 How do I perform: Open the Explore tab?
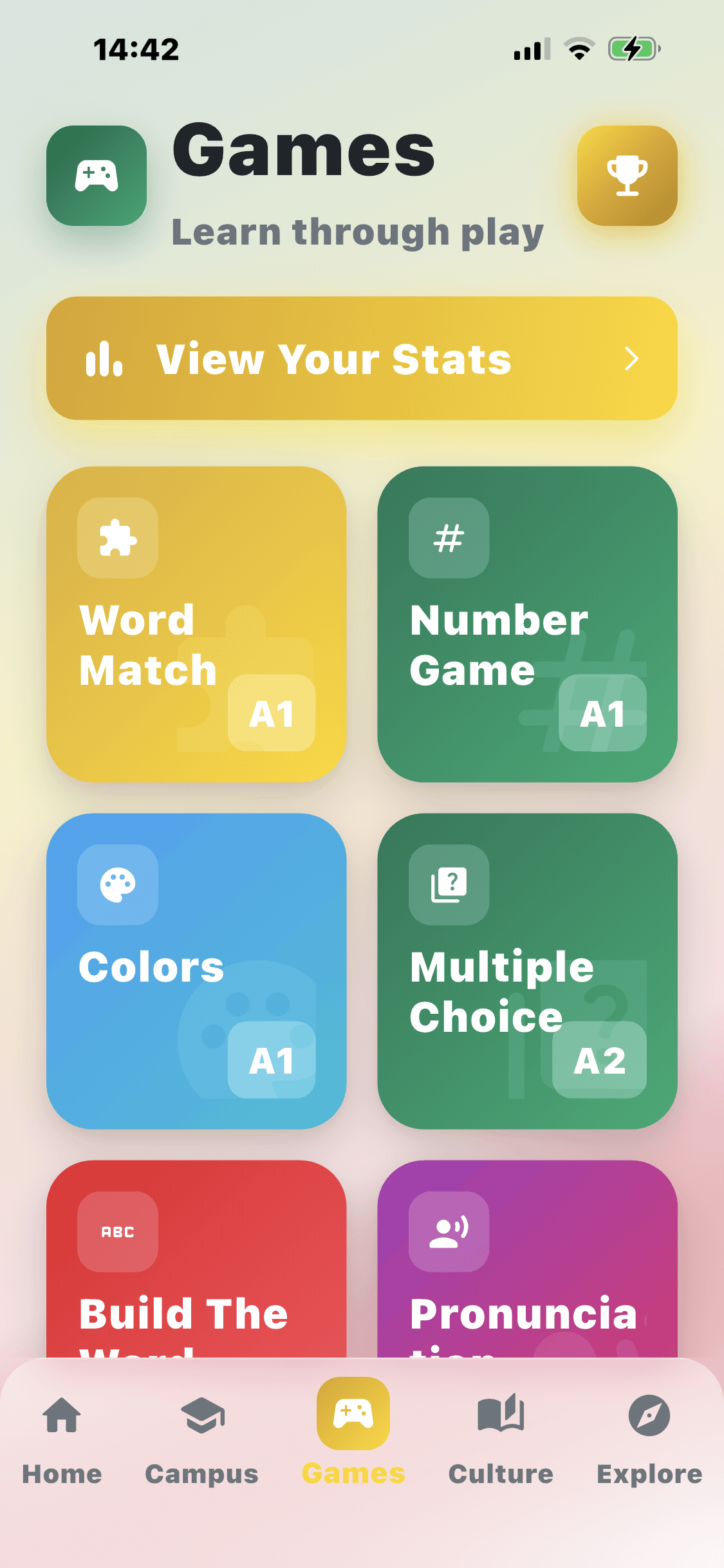(650, 1442)
